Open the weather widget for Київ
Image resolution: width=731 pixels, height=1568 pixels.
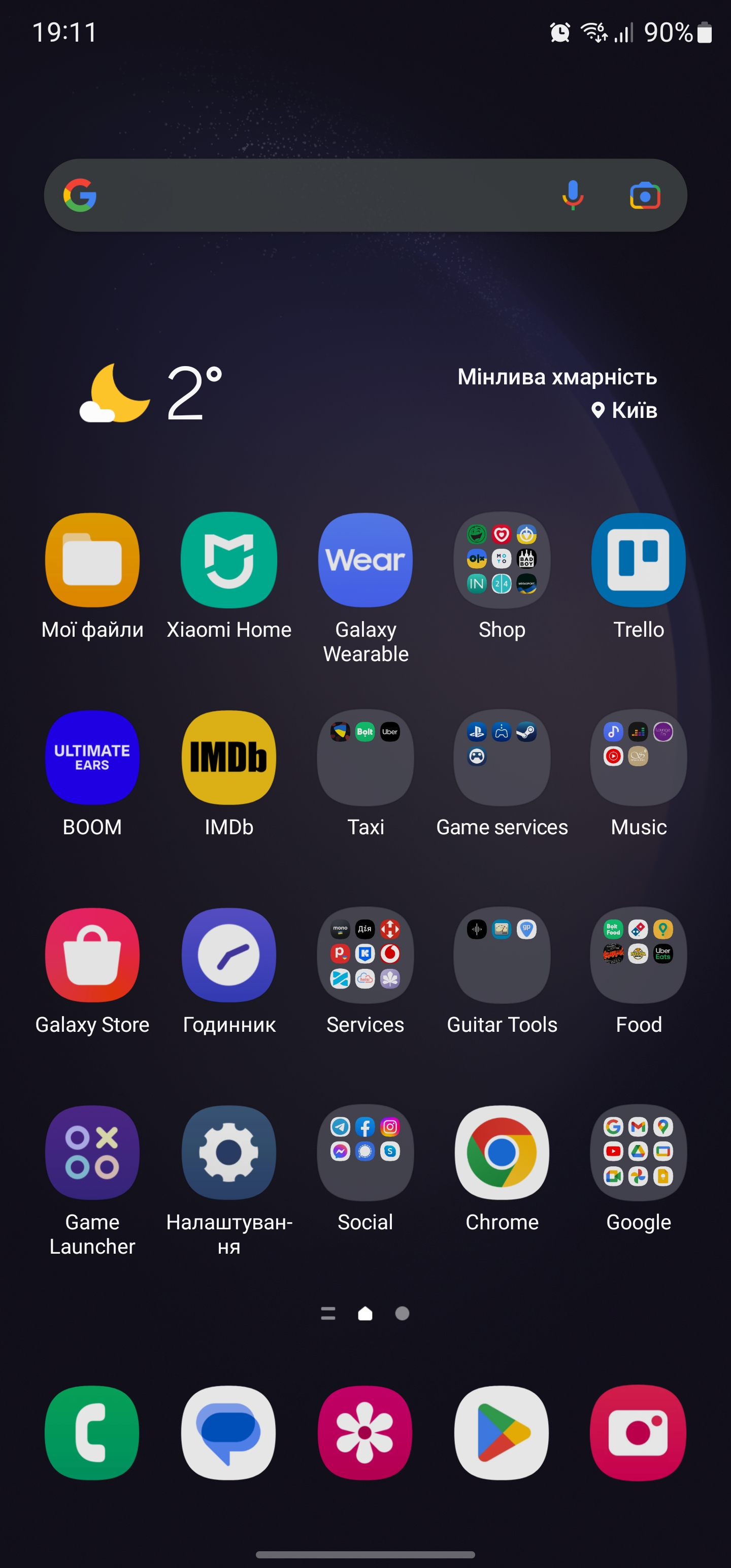pos(365,393)
